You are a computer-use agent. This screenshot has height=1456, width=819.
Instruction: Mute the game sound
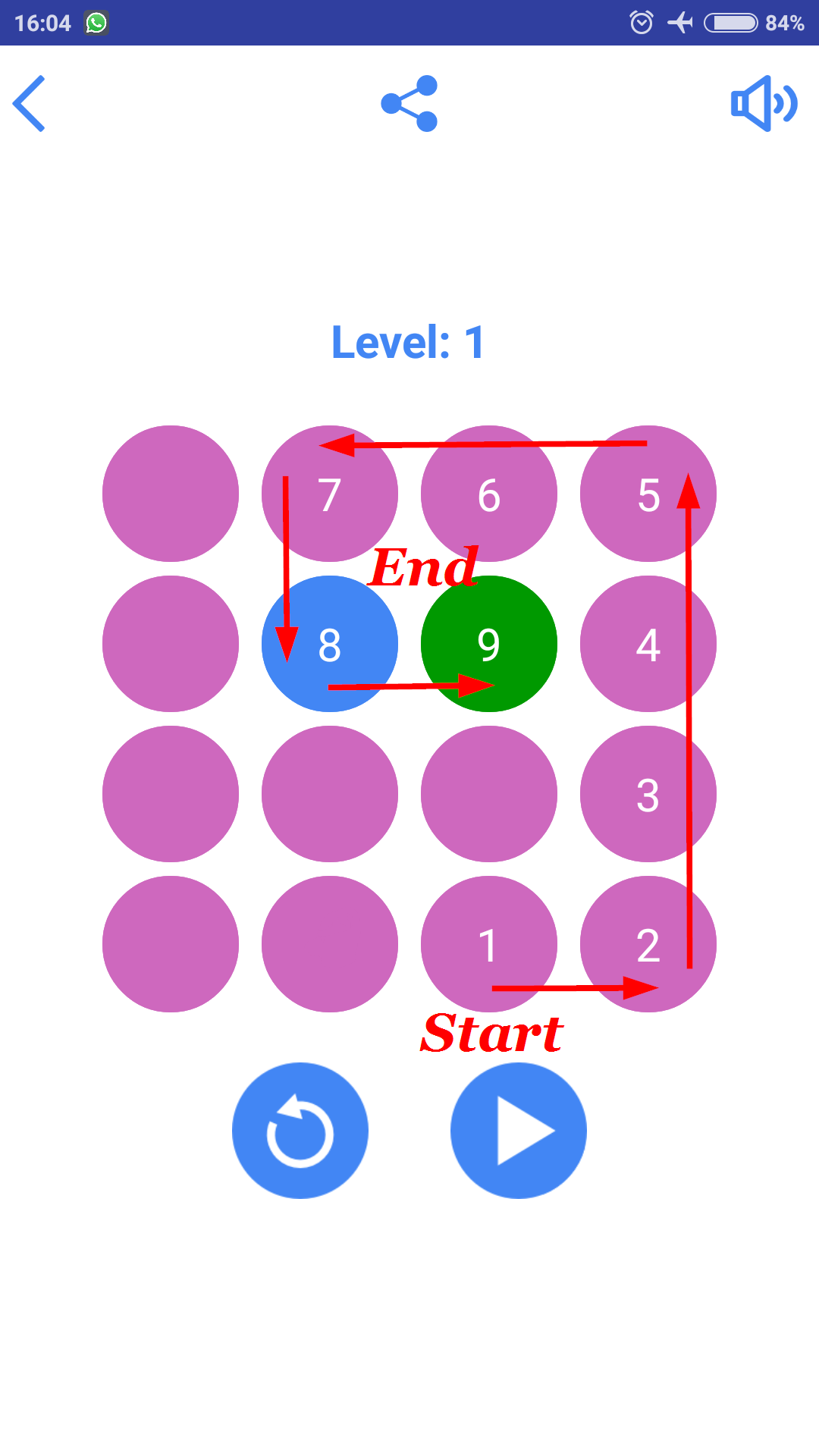point(764,103)
